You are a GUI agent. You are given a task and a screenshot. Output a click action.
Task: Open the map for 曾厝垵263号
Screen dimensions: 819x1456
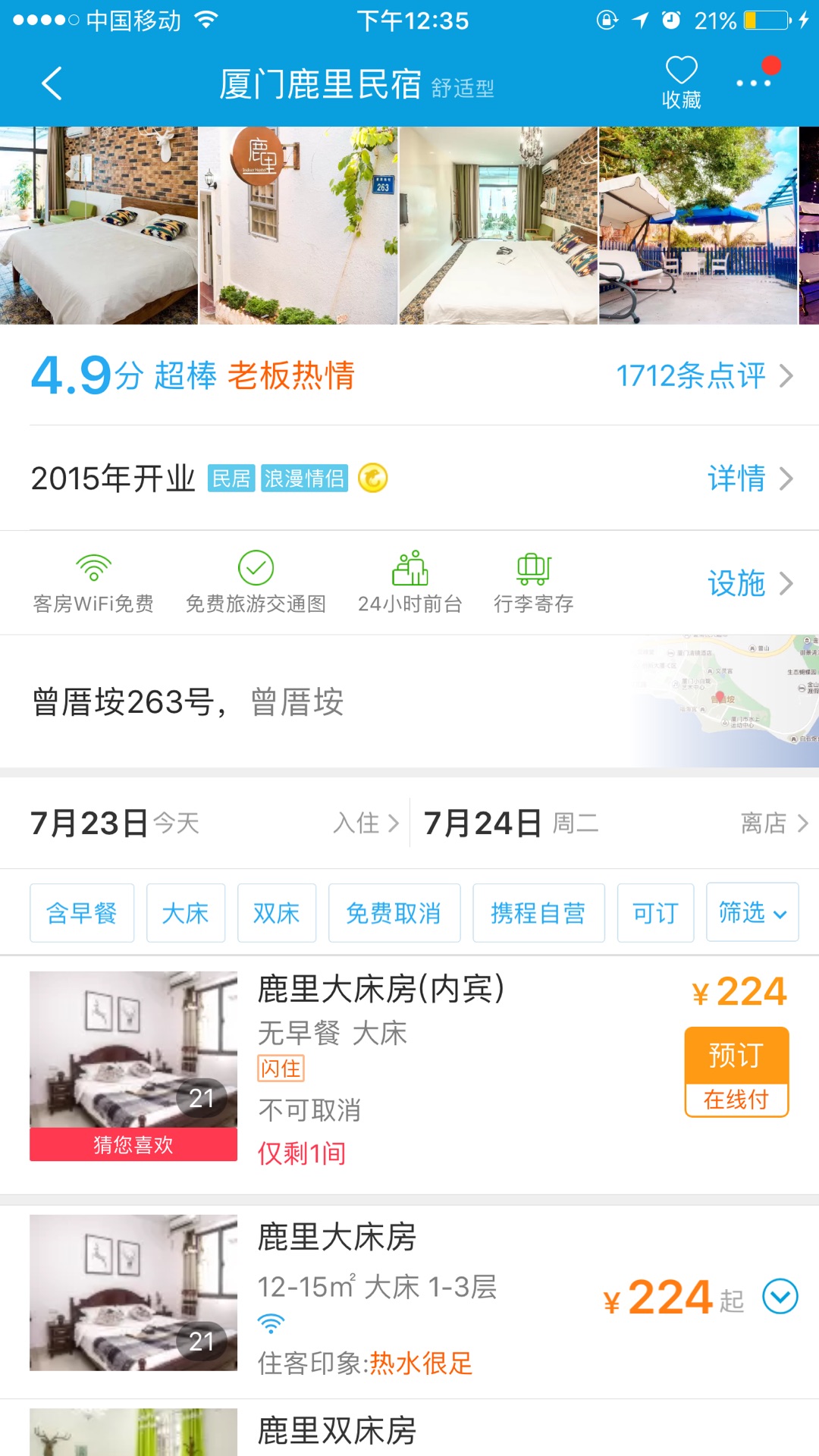(724, 701)
